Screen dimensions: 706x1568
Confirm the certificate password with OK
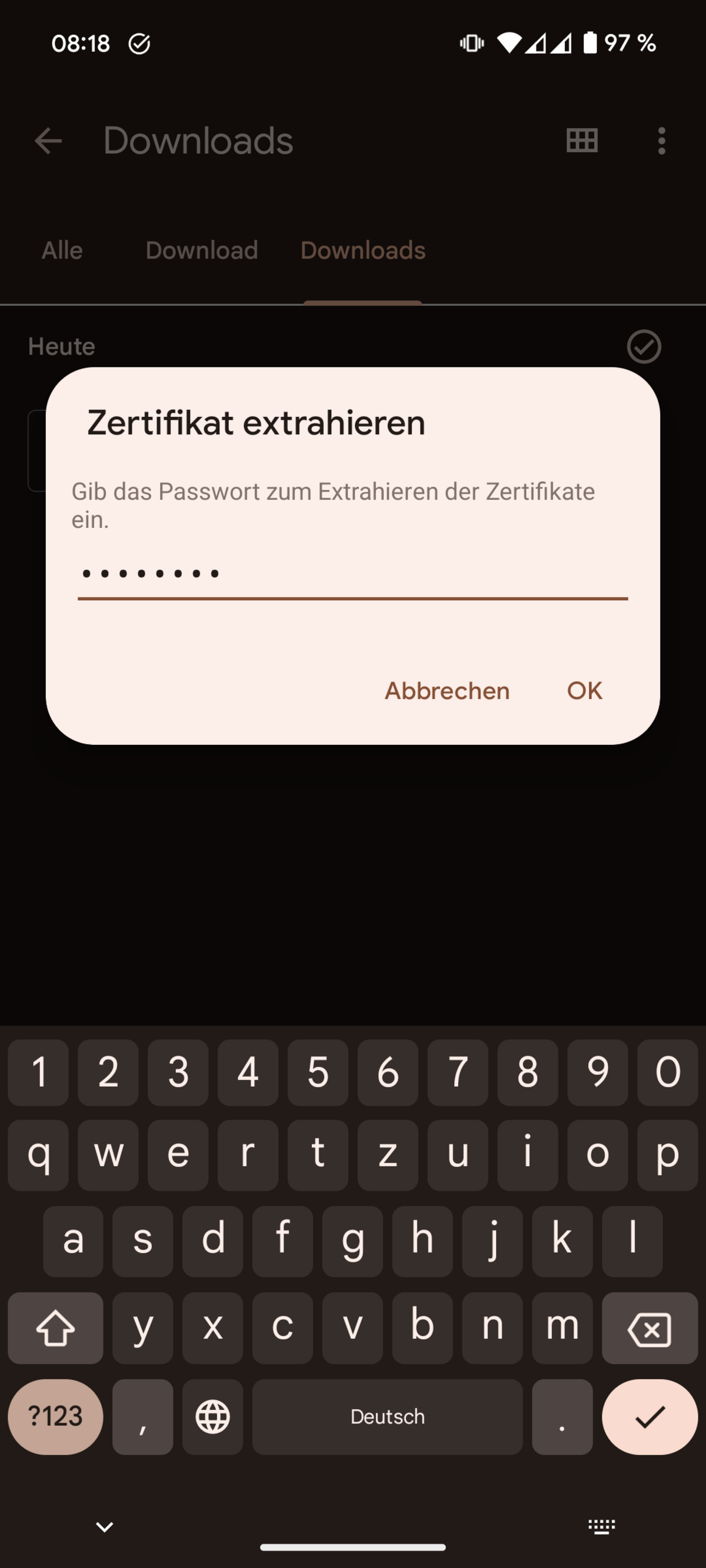[584, 690]
